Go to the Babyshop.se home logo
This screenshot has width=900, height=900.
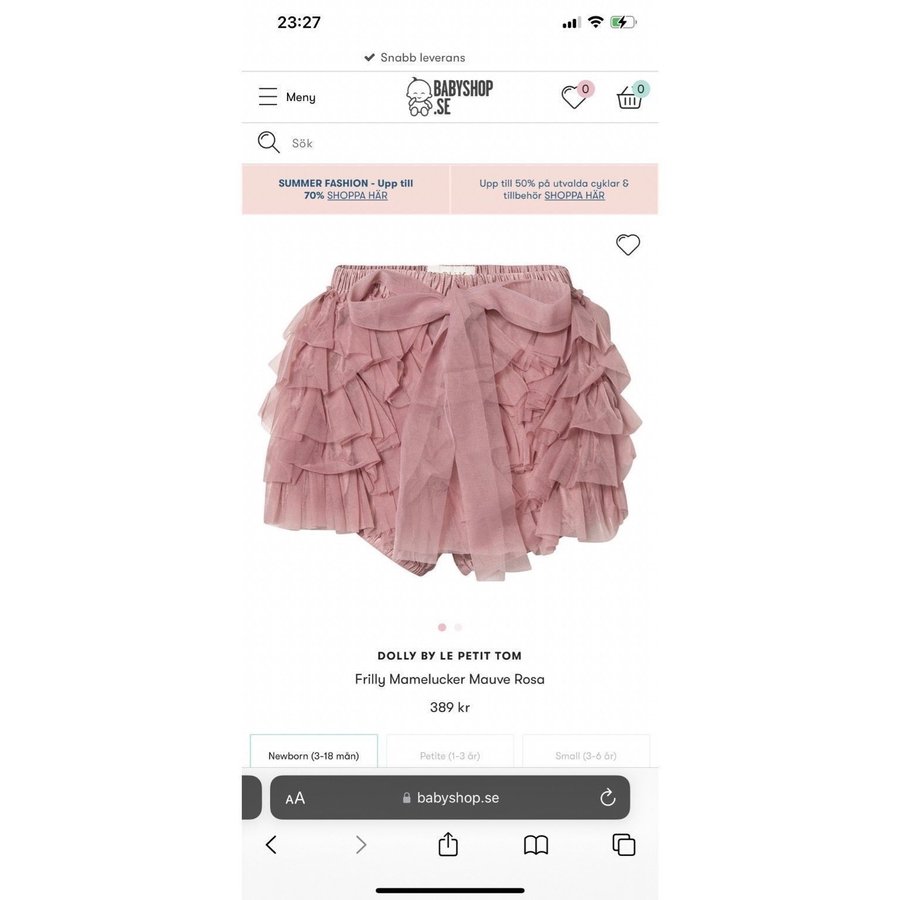tap(450, 97)
